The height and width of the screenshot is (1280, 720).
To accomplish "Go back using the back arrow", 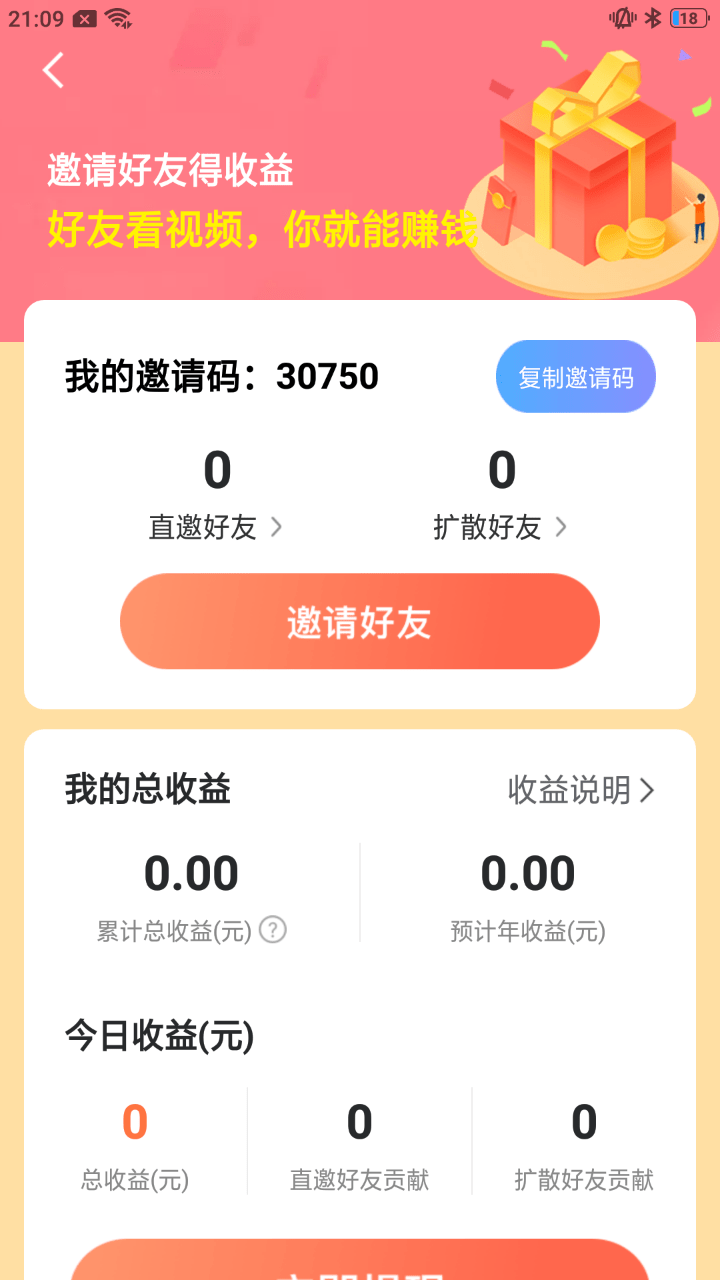I will (x=52, y=70).
